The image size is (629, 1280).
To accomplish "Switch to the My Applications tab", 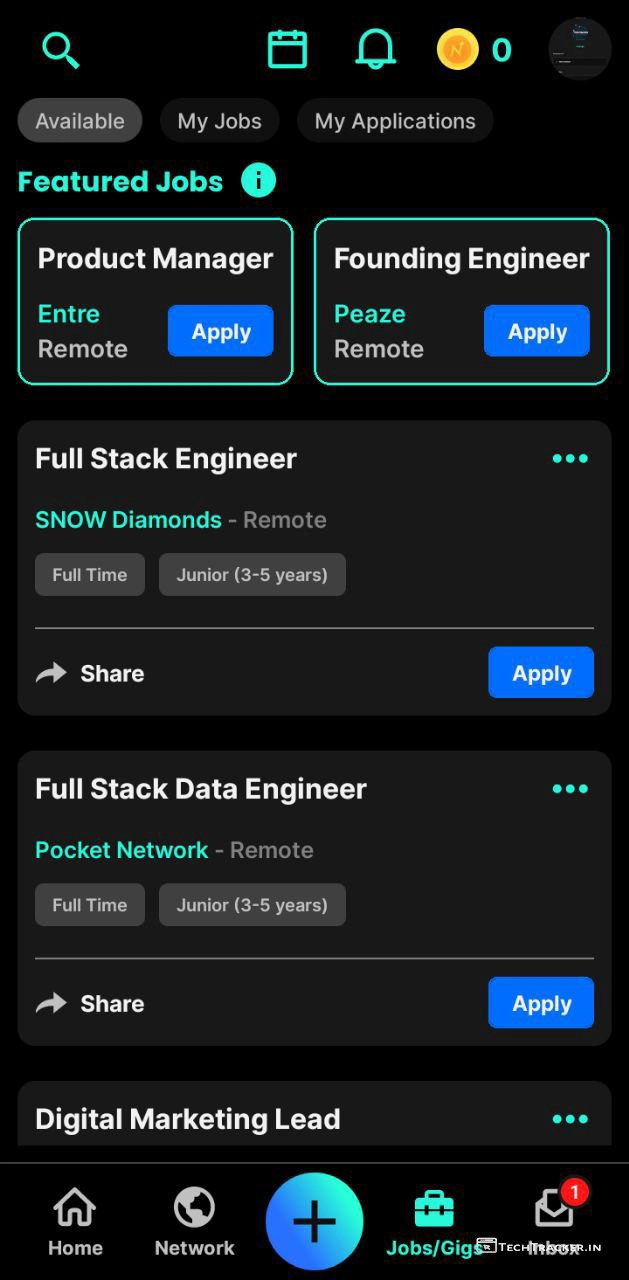I will [x=395, y=121].
